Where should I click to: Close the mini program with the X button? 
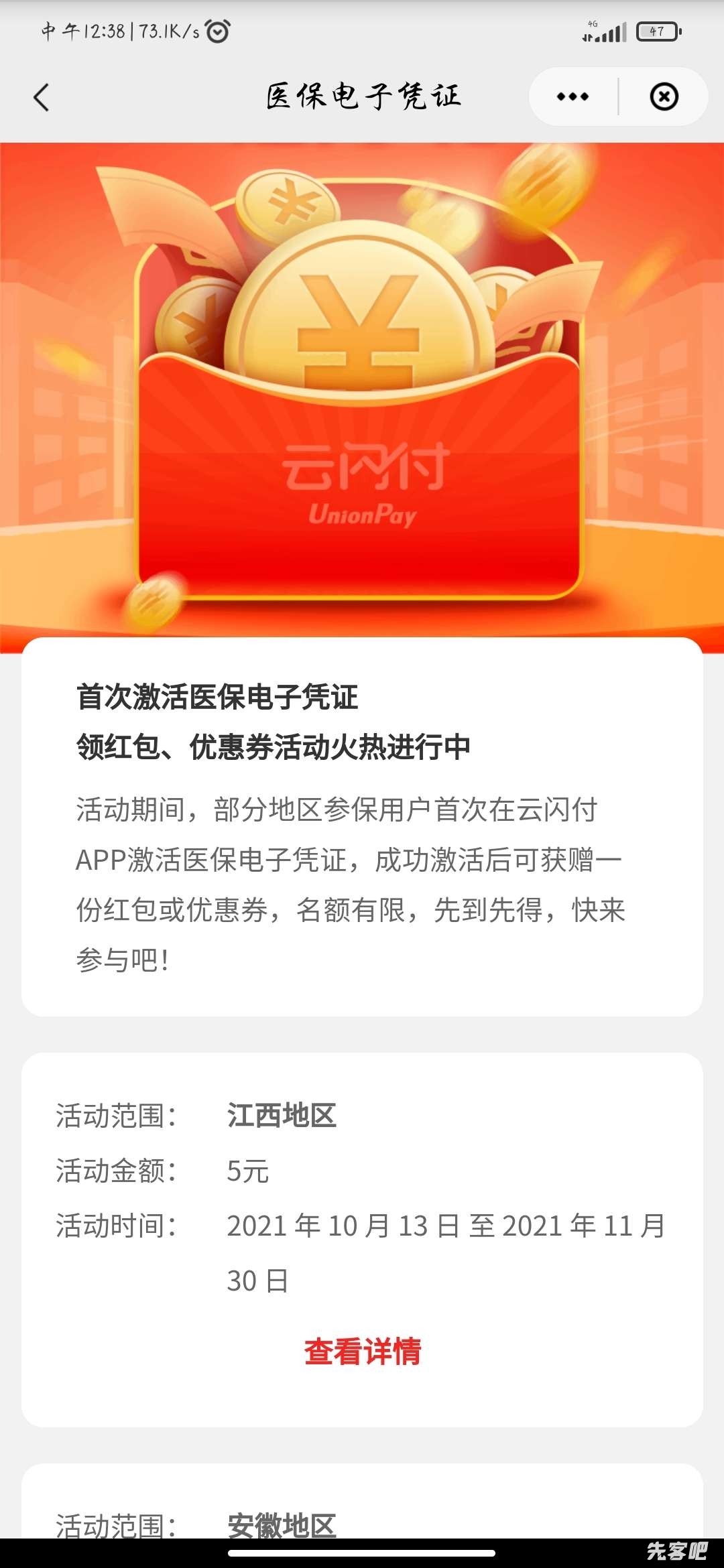click(664, 97)
